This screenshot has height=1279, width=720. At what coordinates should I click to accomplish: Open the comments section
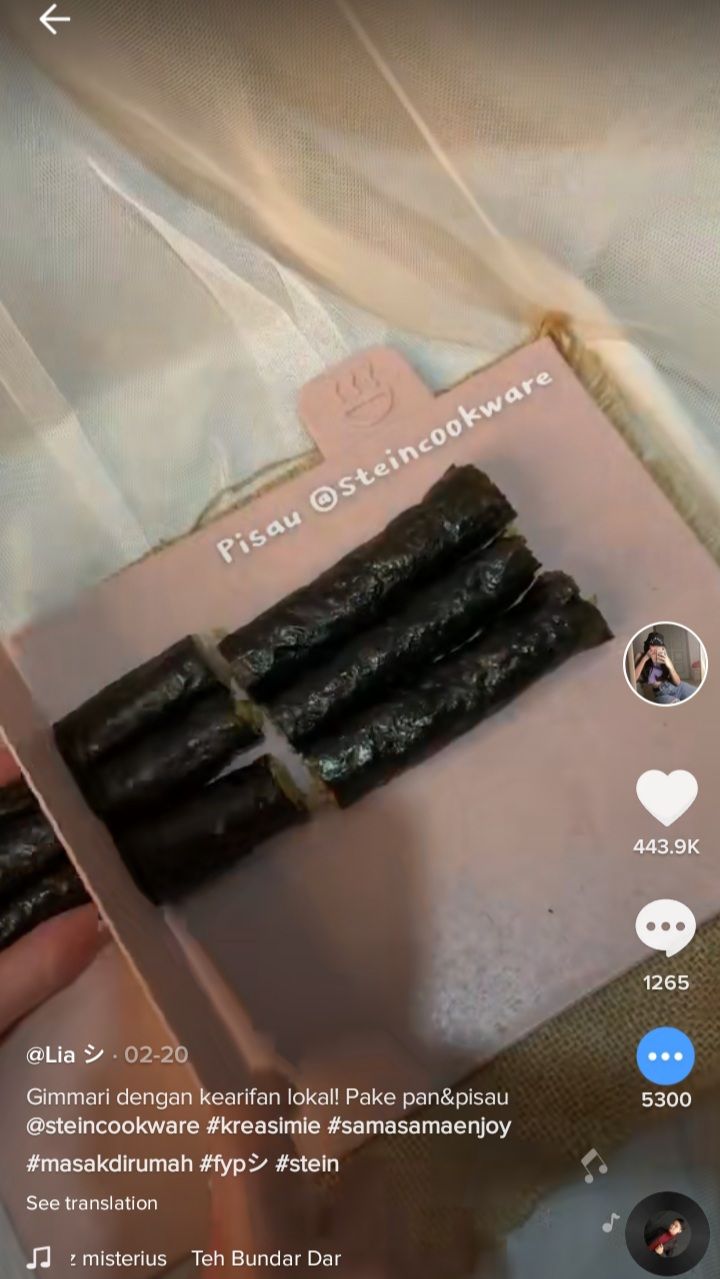[666, 928]
